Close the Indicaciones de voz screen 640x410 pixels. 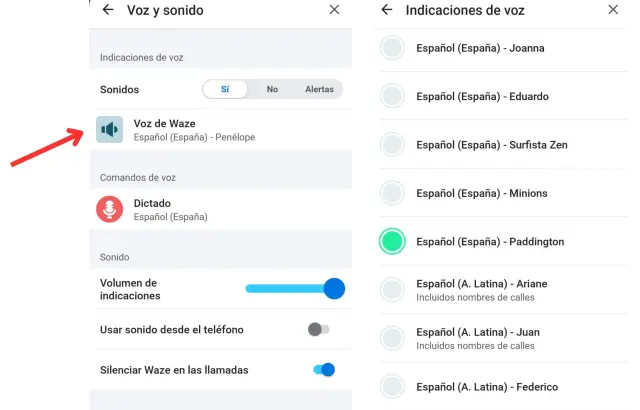point(613,10)
